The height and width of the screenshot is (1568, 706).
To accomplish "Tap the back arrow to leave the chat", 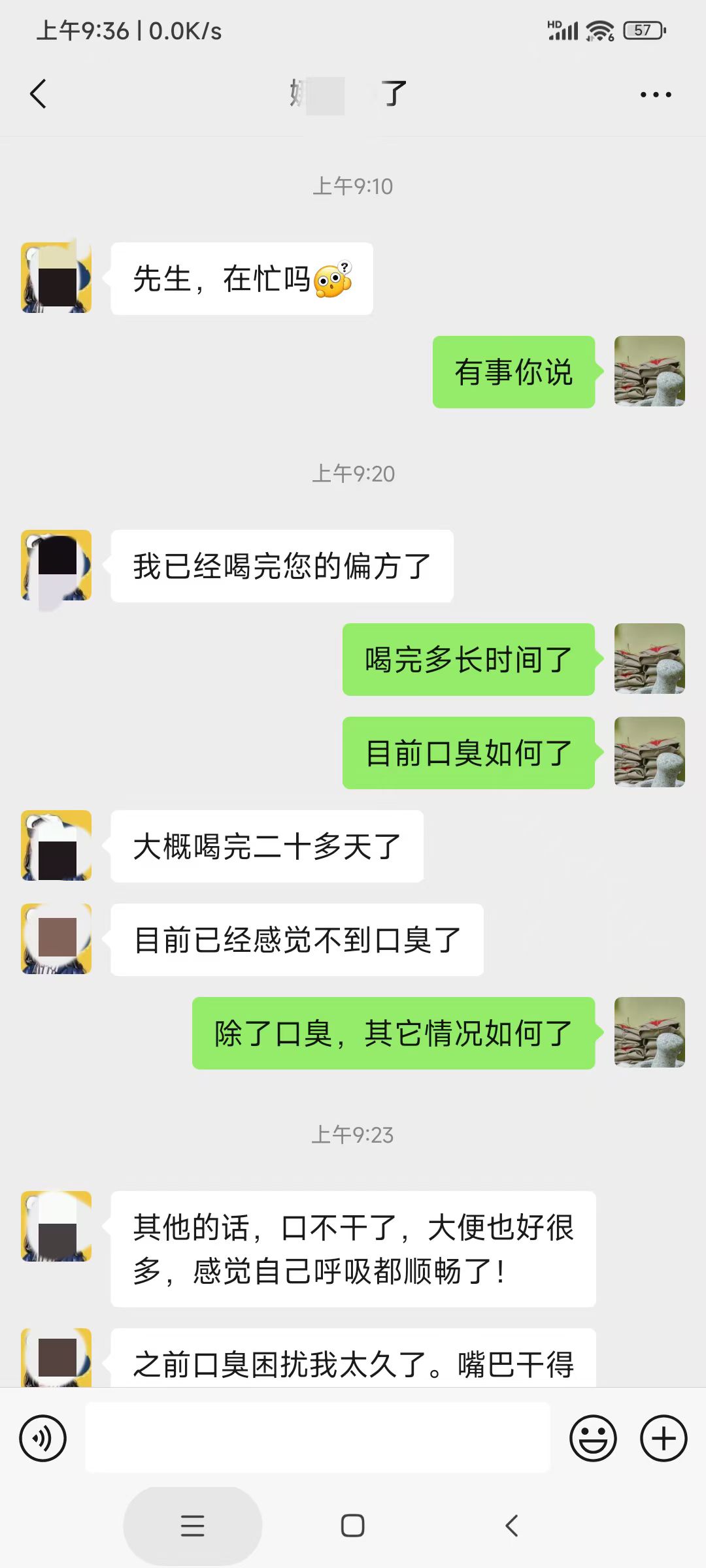I will tap(37, 93).
